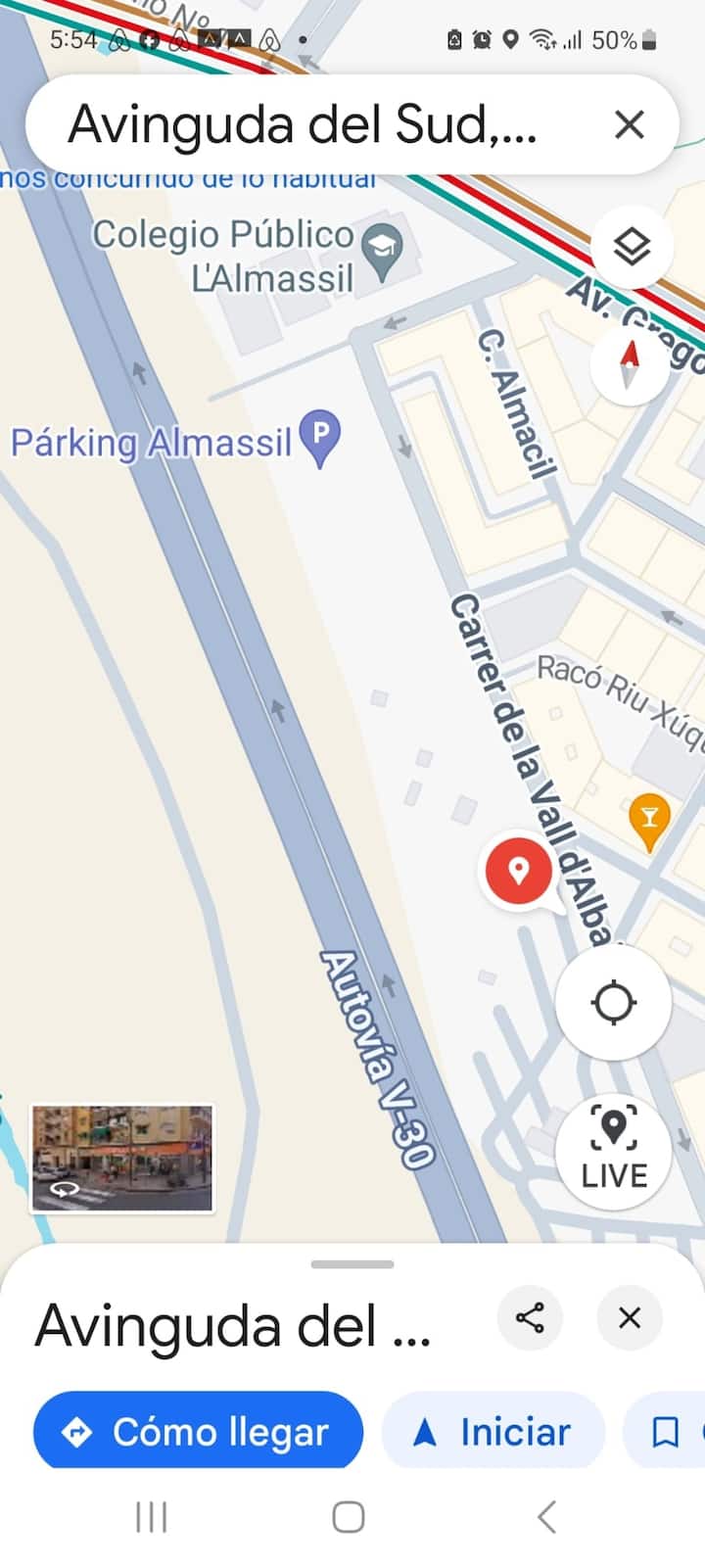
Task: Open the Street View thumbnail
Action: coord(122,1159)
